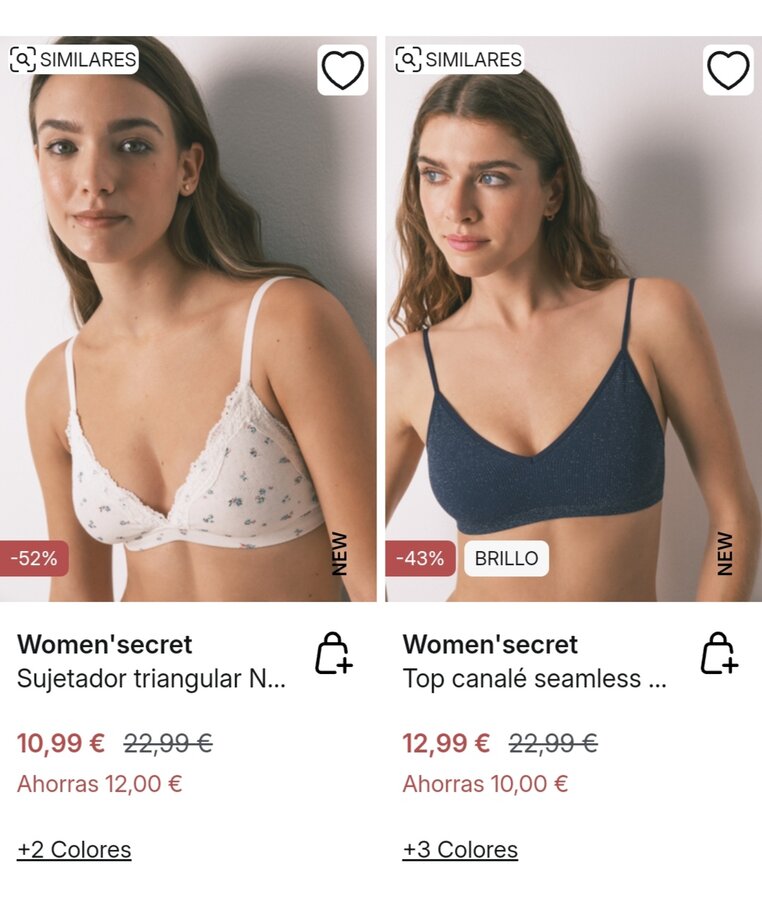View the +2 Colores options
762x900 pixels.
coord(74,850)
